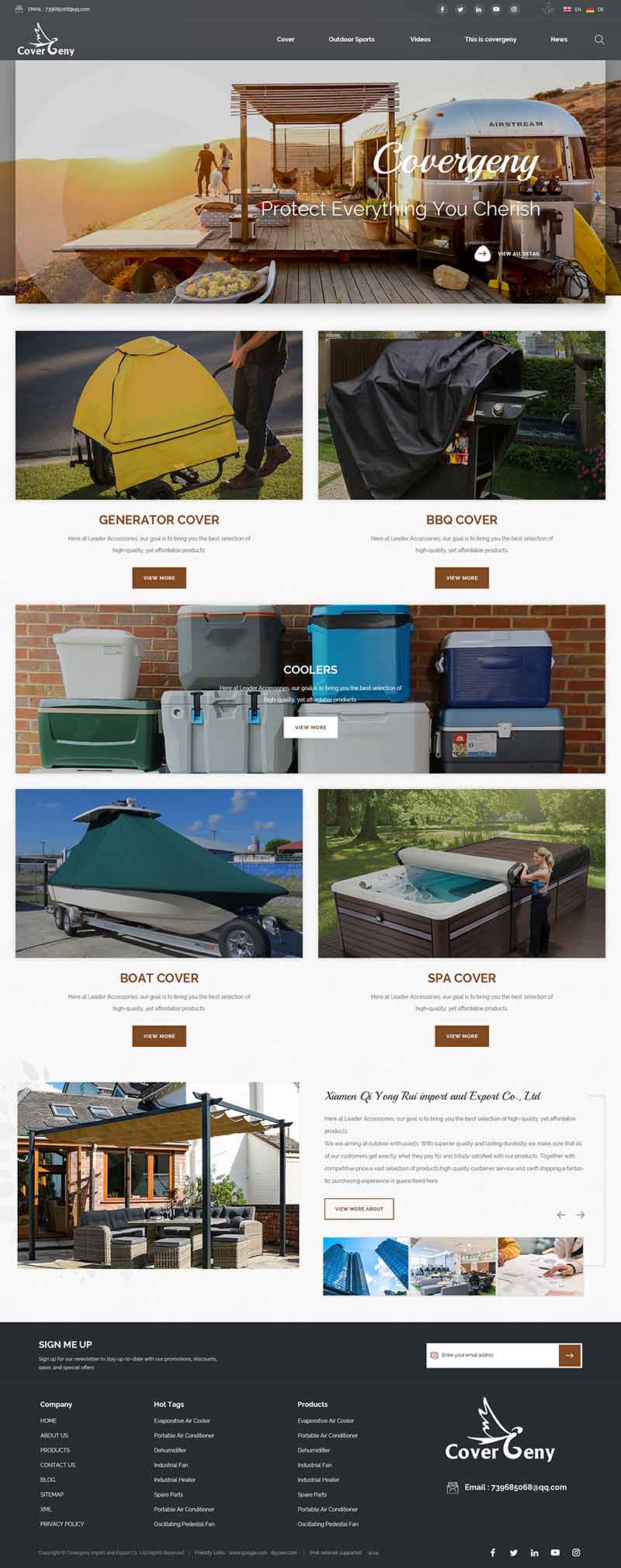View more under Spa Cover
Image resolution: width=621 pixels, height=1568 pixels.
pyautogui.click(x=462, y=1036)
